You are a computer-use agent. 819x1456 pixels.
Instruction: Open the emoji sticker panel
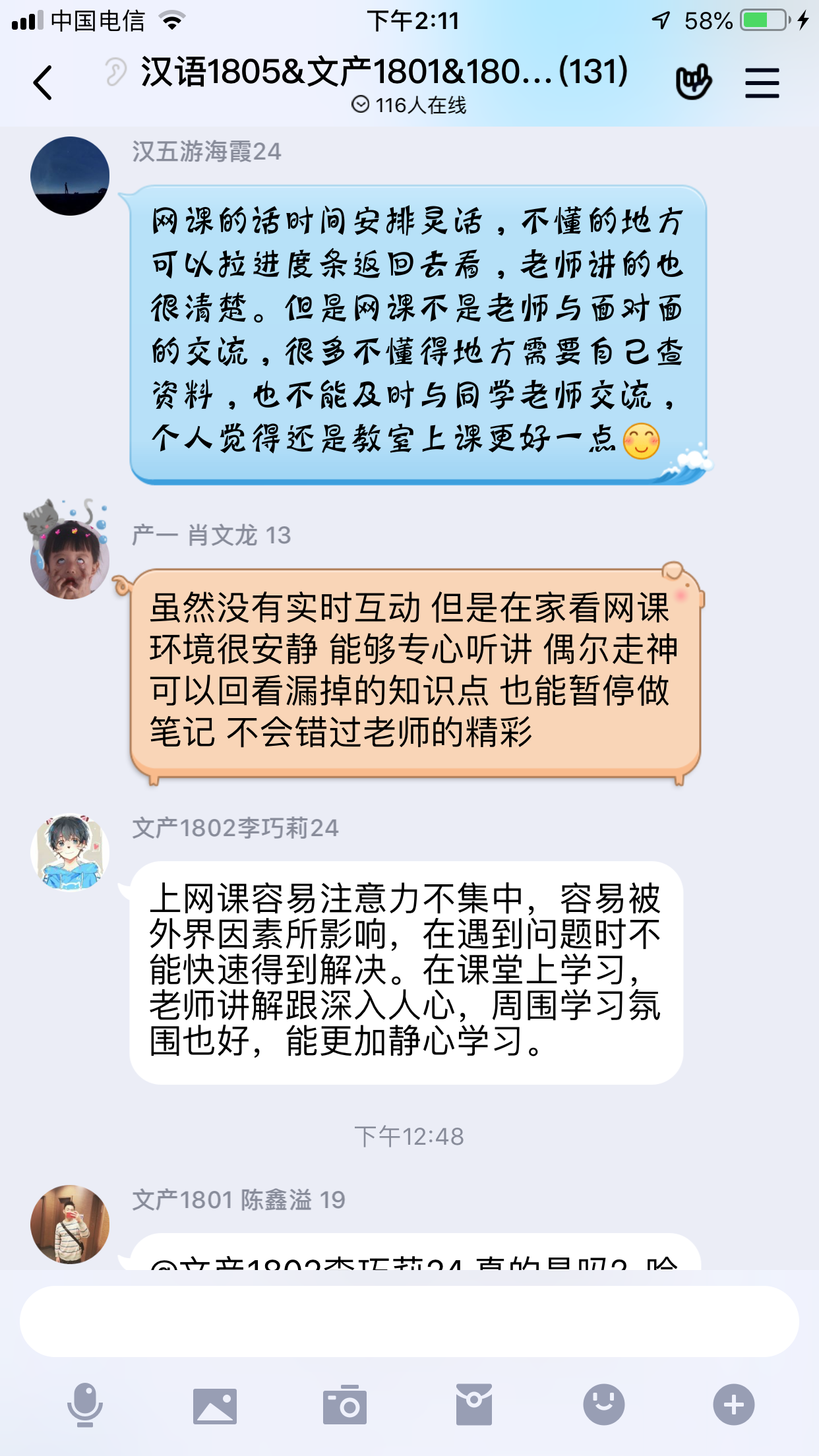tap(603, 1405)
